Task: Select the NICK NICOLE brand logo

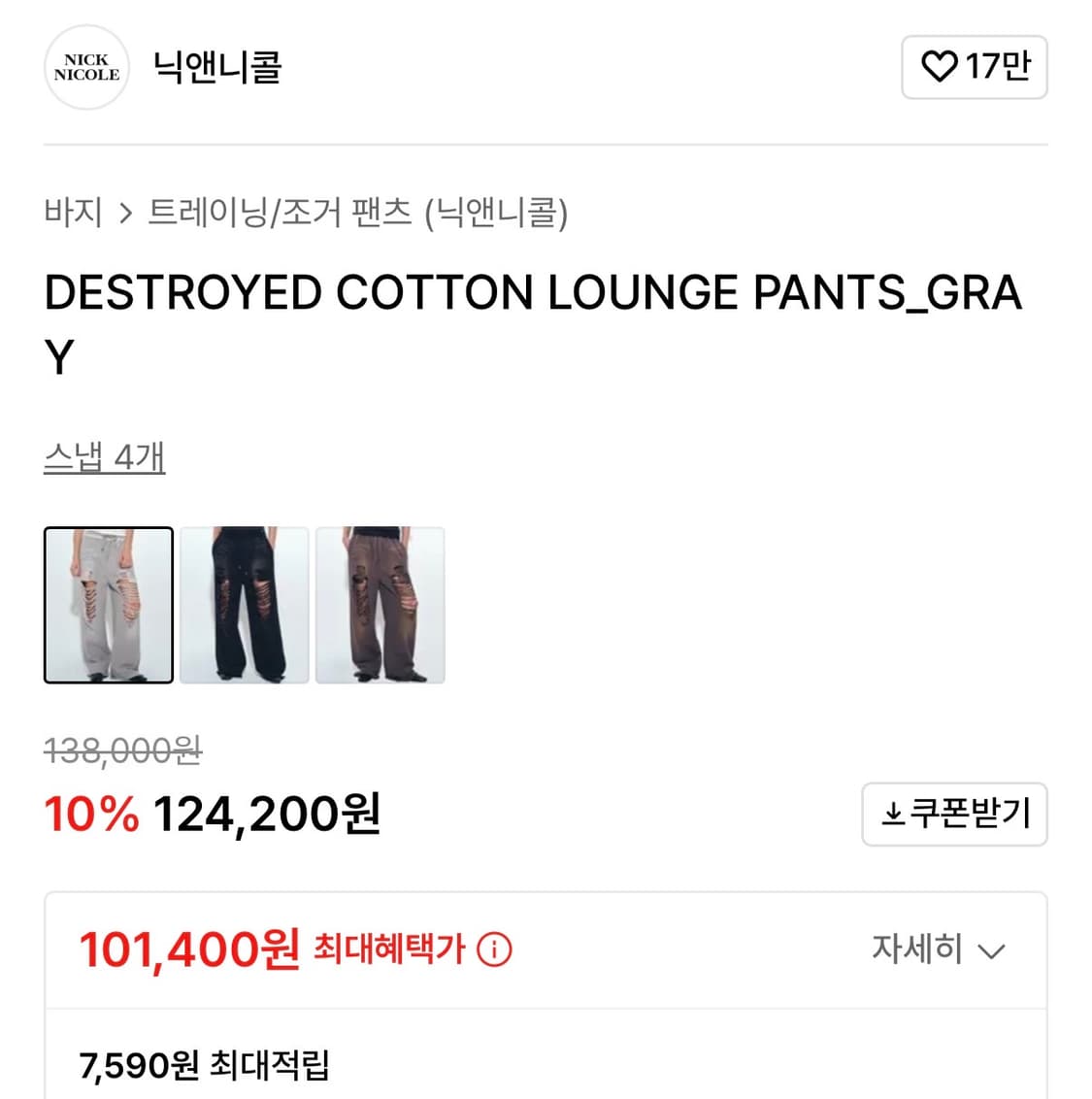Action: (86, 68)
